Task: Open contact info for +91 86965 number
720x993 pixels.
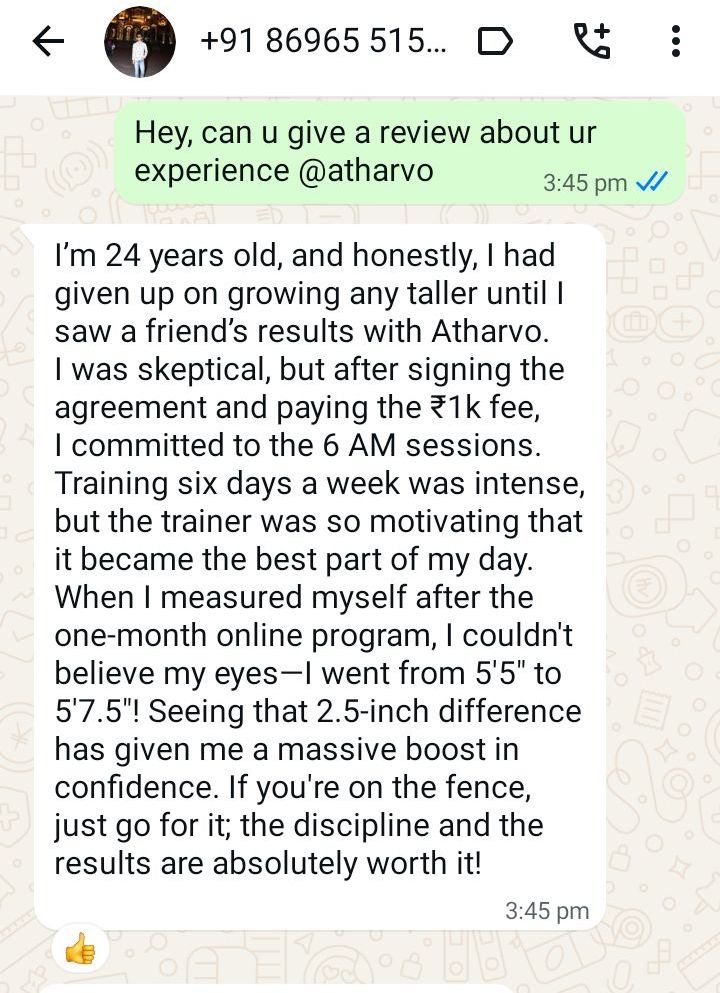Action: click(323, 42)
